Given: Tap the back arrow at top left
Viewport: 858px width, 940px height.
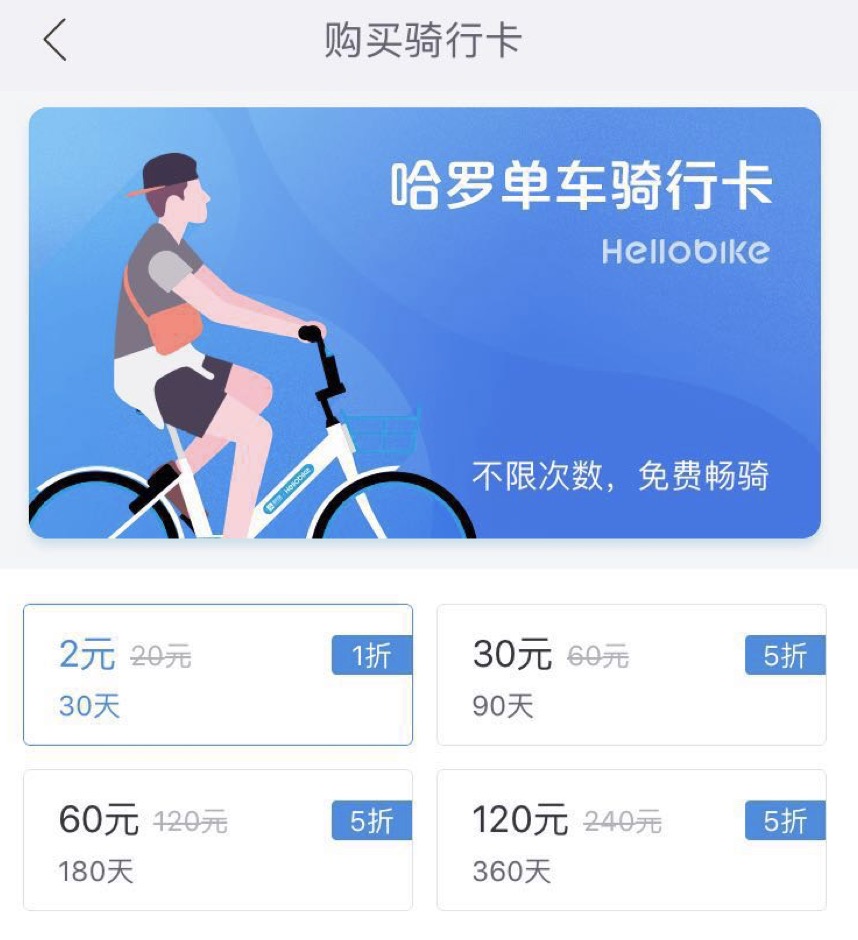Looking at the screenshot, I should click(55, 42).
